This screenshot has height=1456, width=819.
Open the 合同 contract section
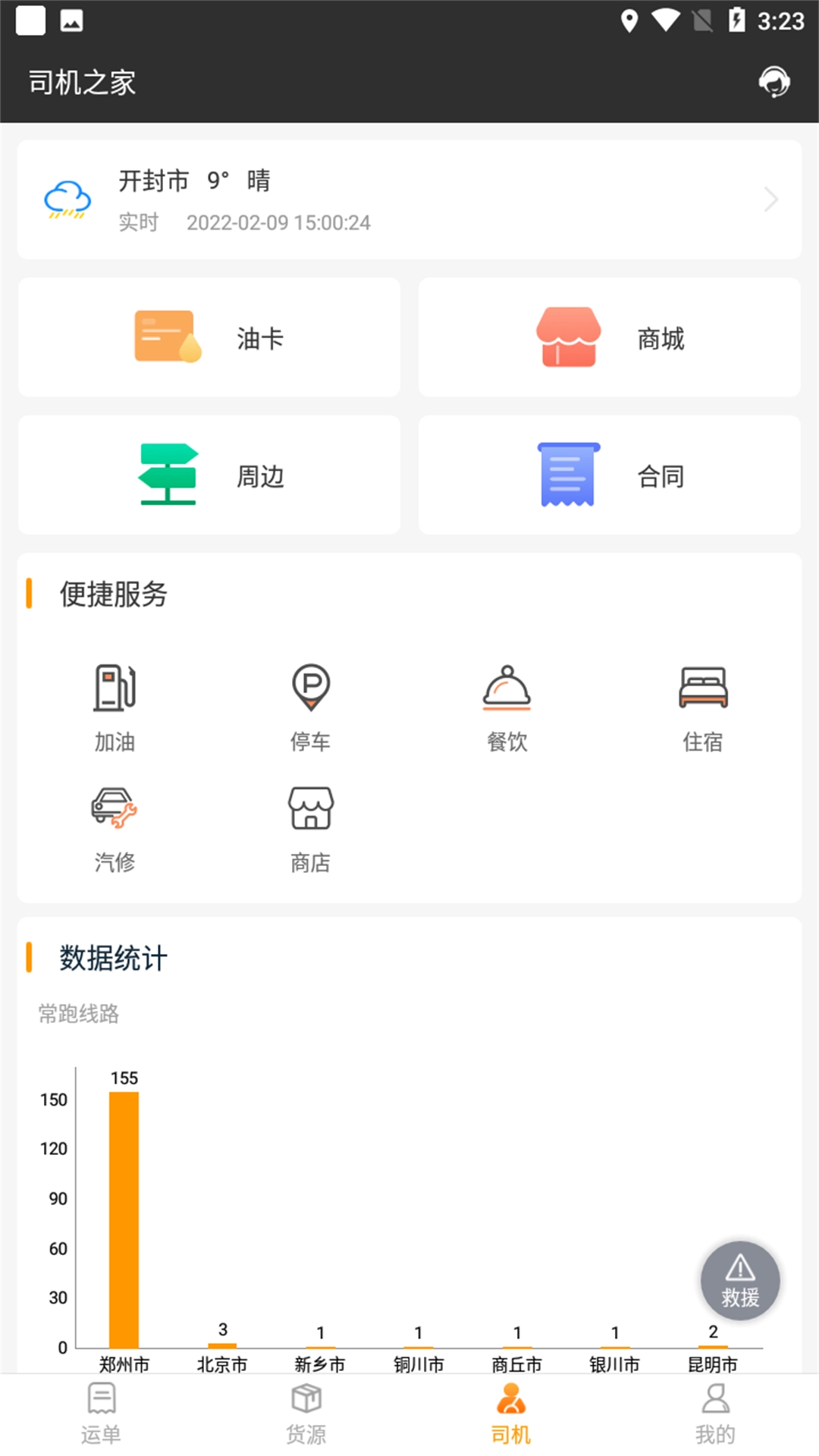[609, 475]
